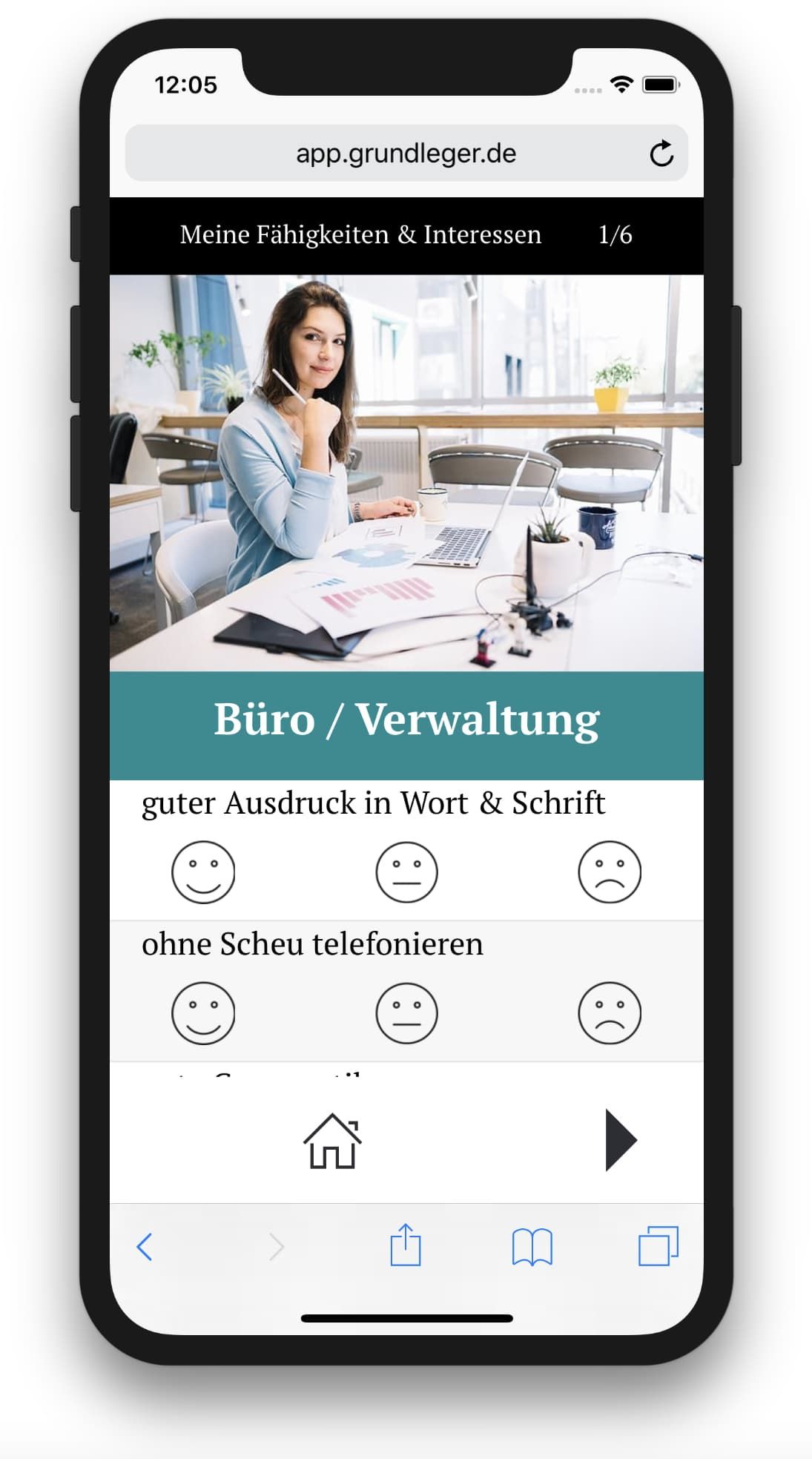Advance to the next page with the arrow

(620, 1140)
